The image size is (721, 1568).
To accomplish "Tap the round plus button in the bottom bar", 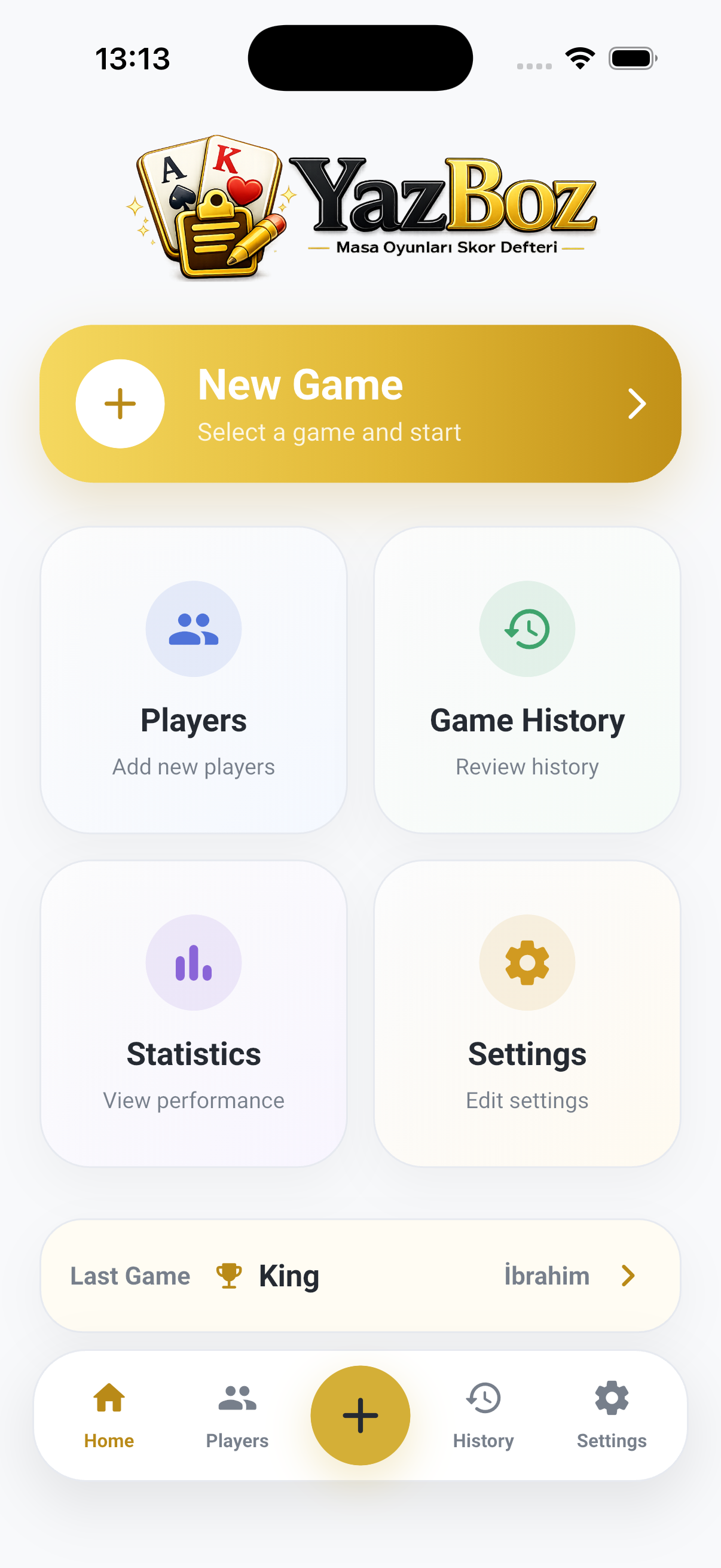I will click(x=360, y=1416).
